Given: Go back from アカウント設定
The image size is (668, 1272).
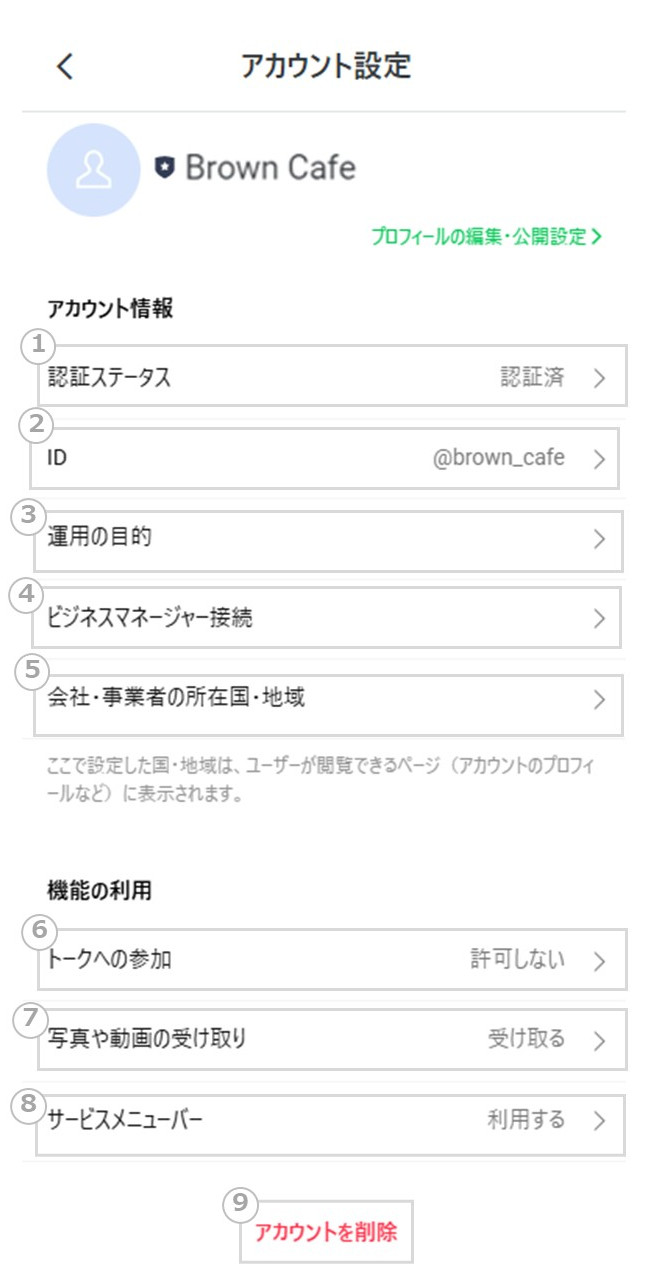Looking at the screenshot, I should click(65, 67).
